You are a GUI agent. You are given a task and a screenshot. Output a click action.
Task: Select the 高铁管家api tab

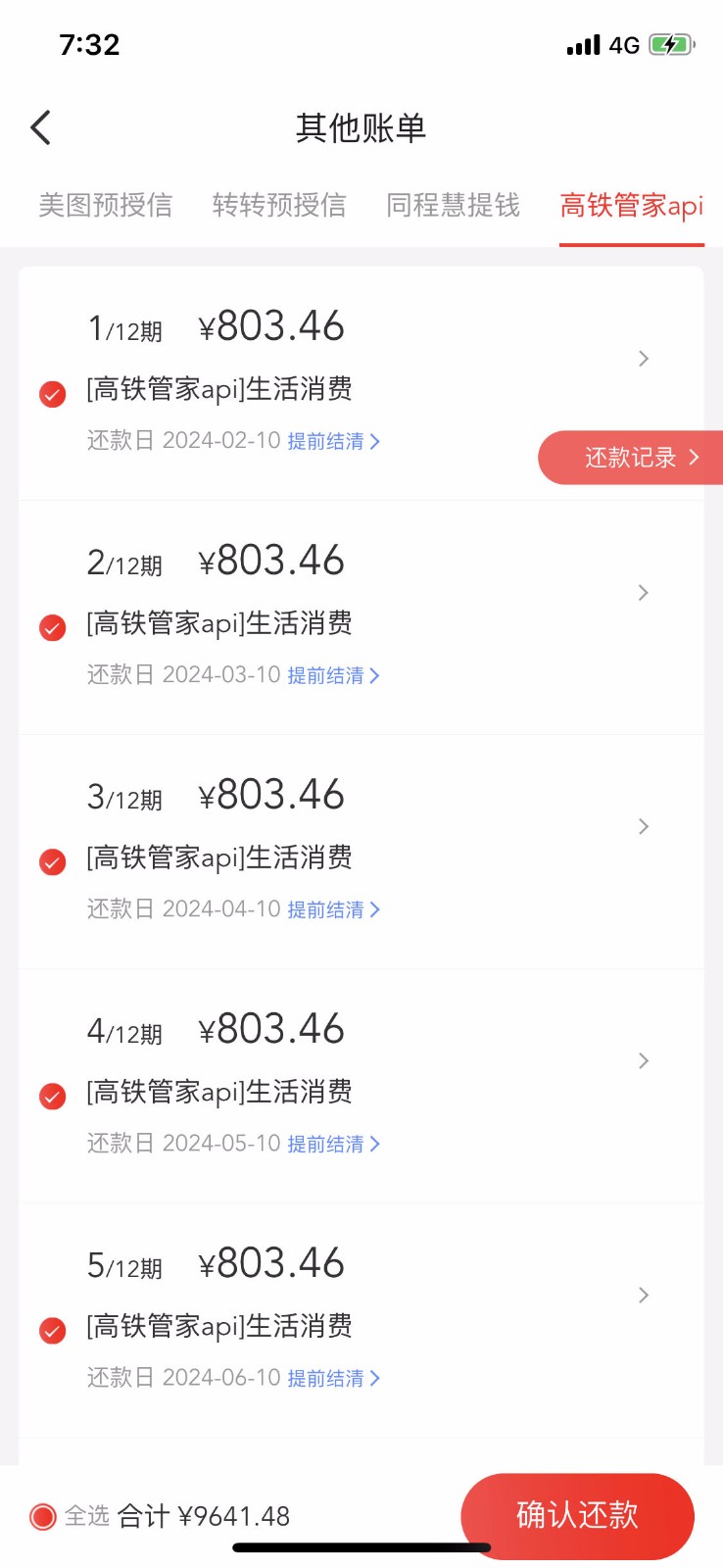(x=632, y=206)
